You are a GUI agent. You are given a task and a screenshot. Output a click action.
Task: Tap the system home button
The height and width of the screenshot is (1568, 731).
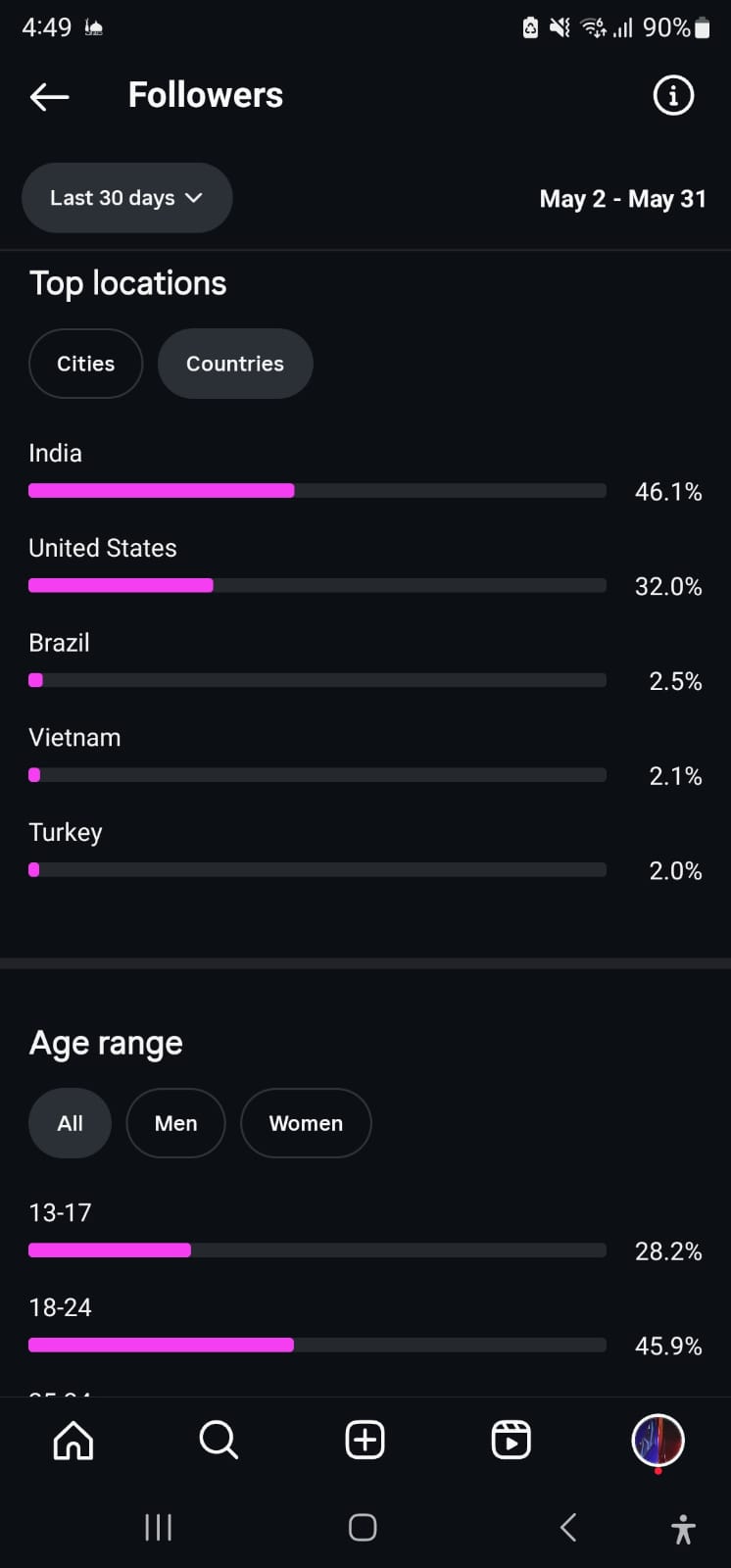pos(363,1527)
